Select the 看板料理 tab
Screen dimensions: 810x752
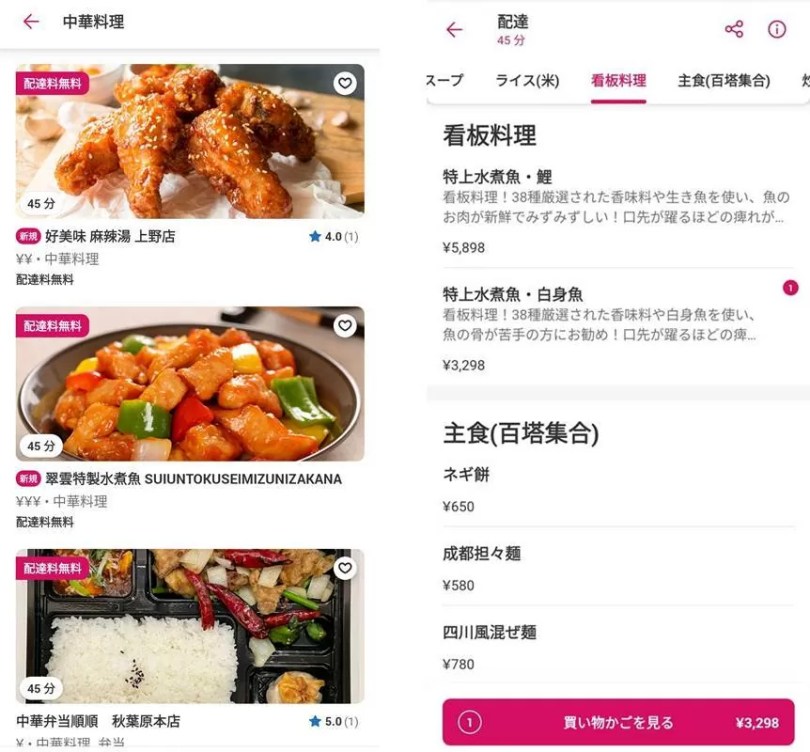(618, 81)
